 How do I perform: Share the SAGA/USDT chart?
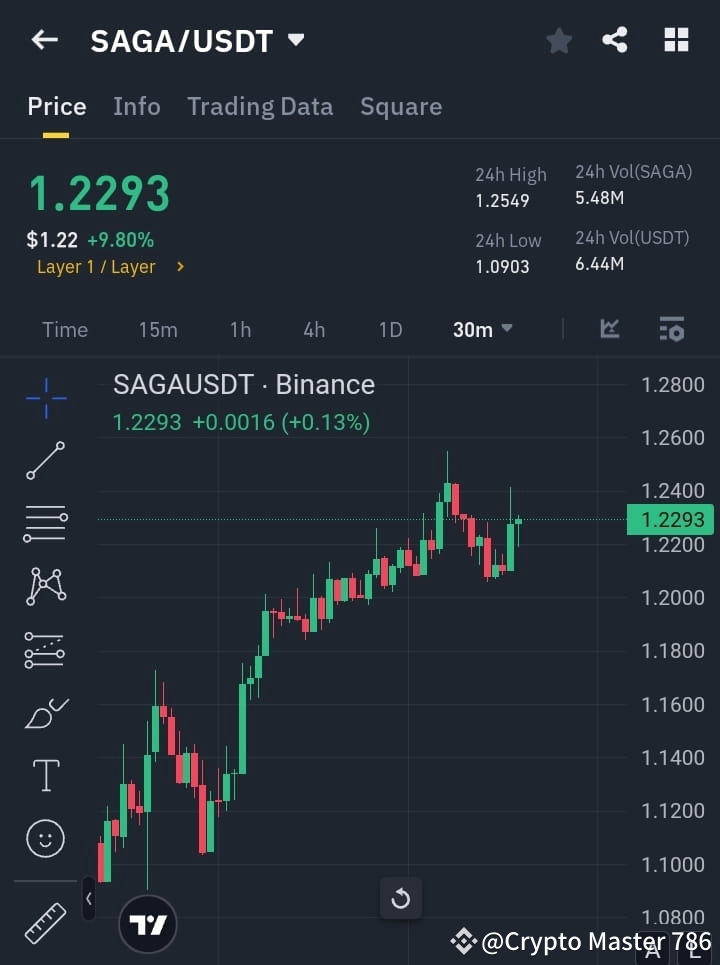tap(614, 40)
